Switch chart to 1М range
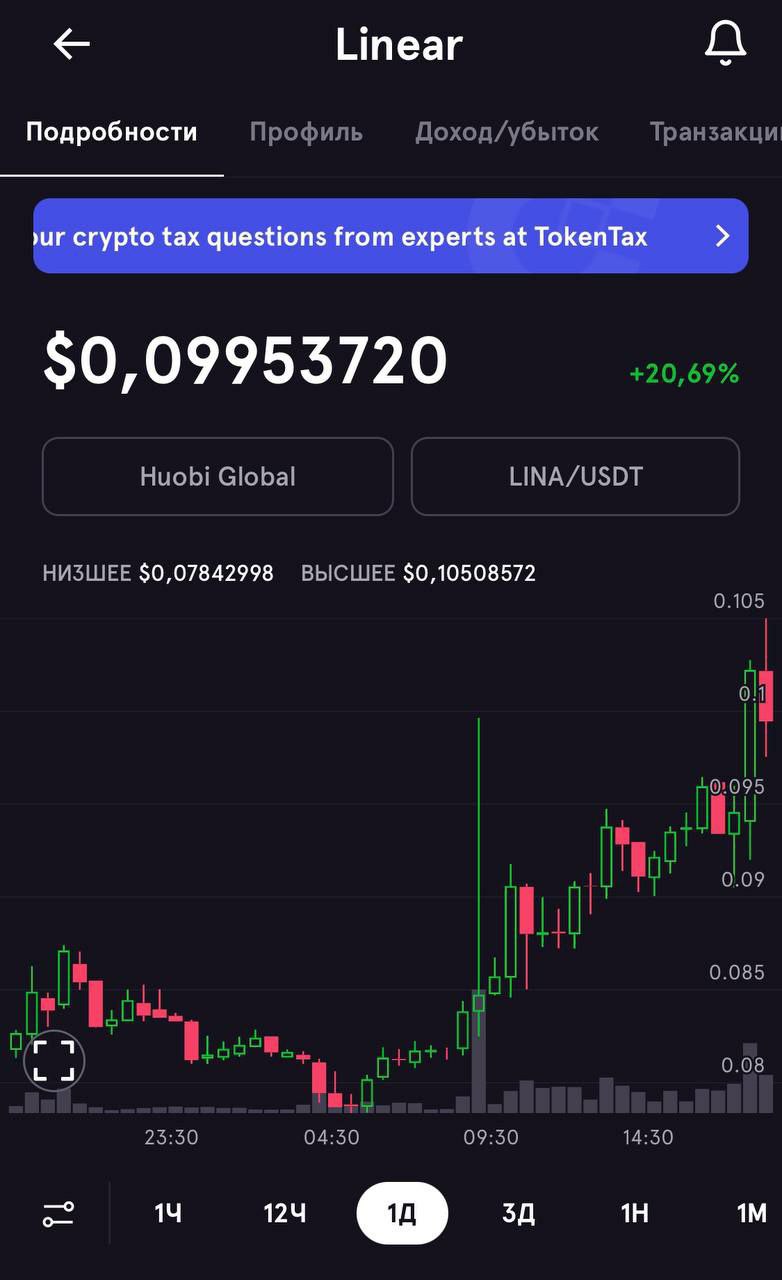Screen dimensions: 782x1280 [x=752, y=1214]
